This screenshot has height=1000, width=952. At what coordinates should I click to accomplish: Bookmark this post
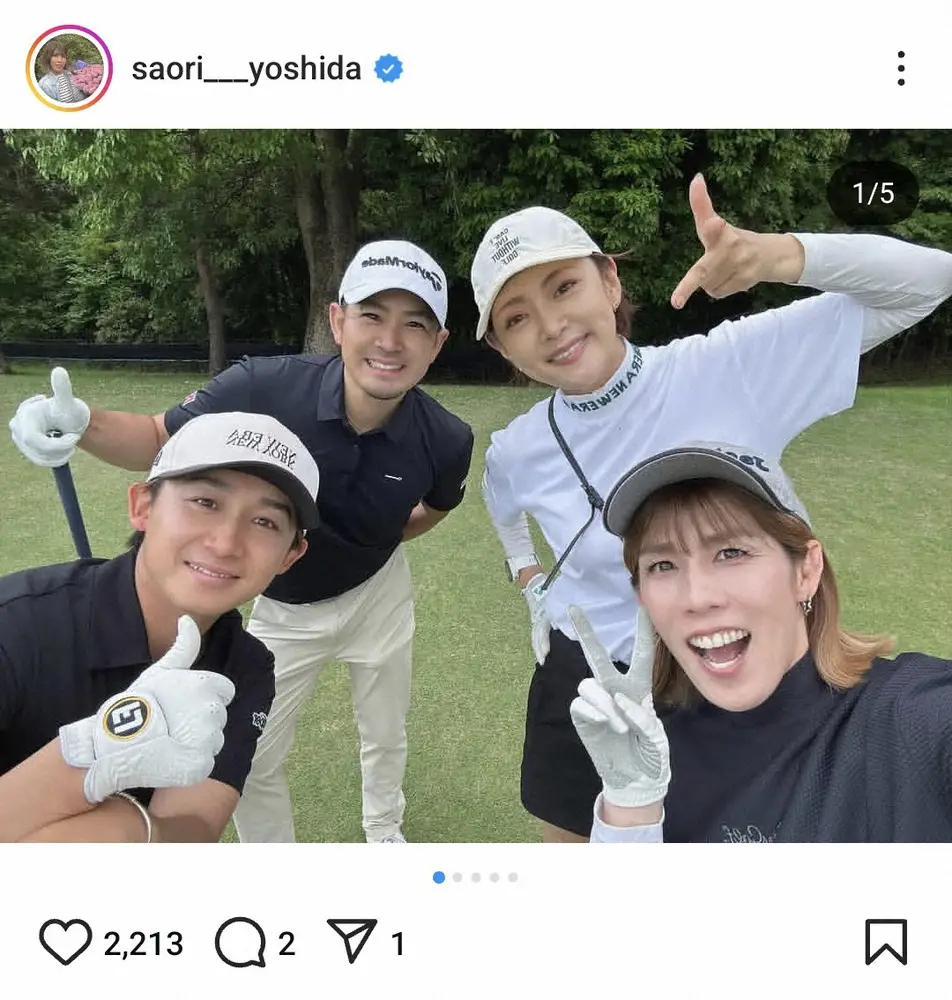tap(885, 942)
